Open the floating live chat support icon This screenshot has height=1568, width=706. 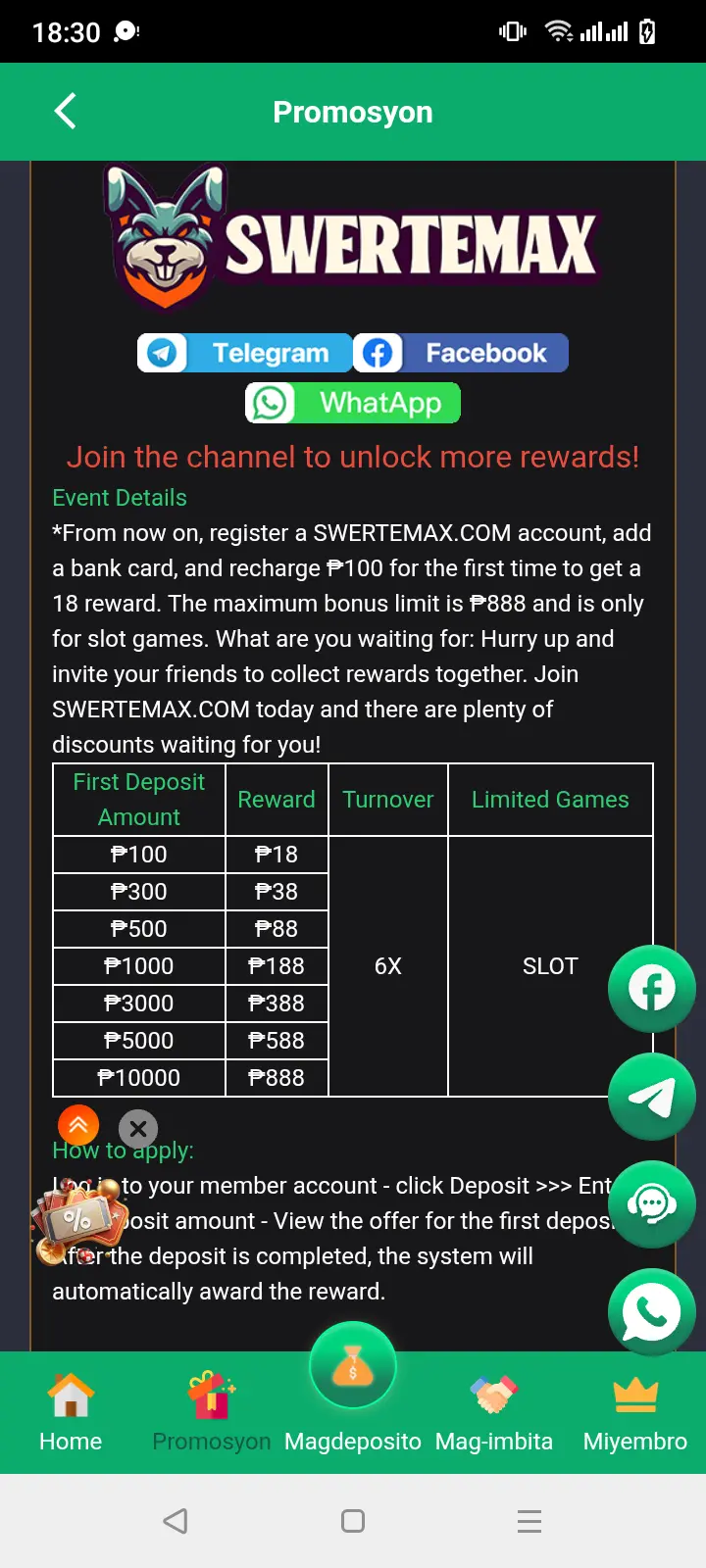652,1204
